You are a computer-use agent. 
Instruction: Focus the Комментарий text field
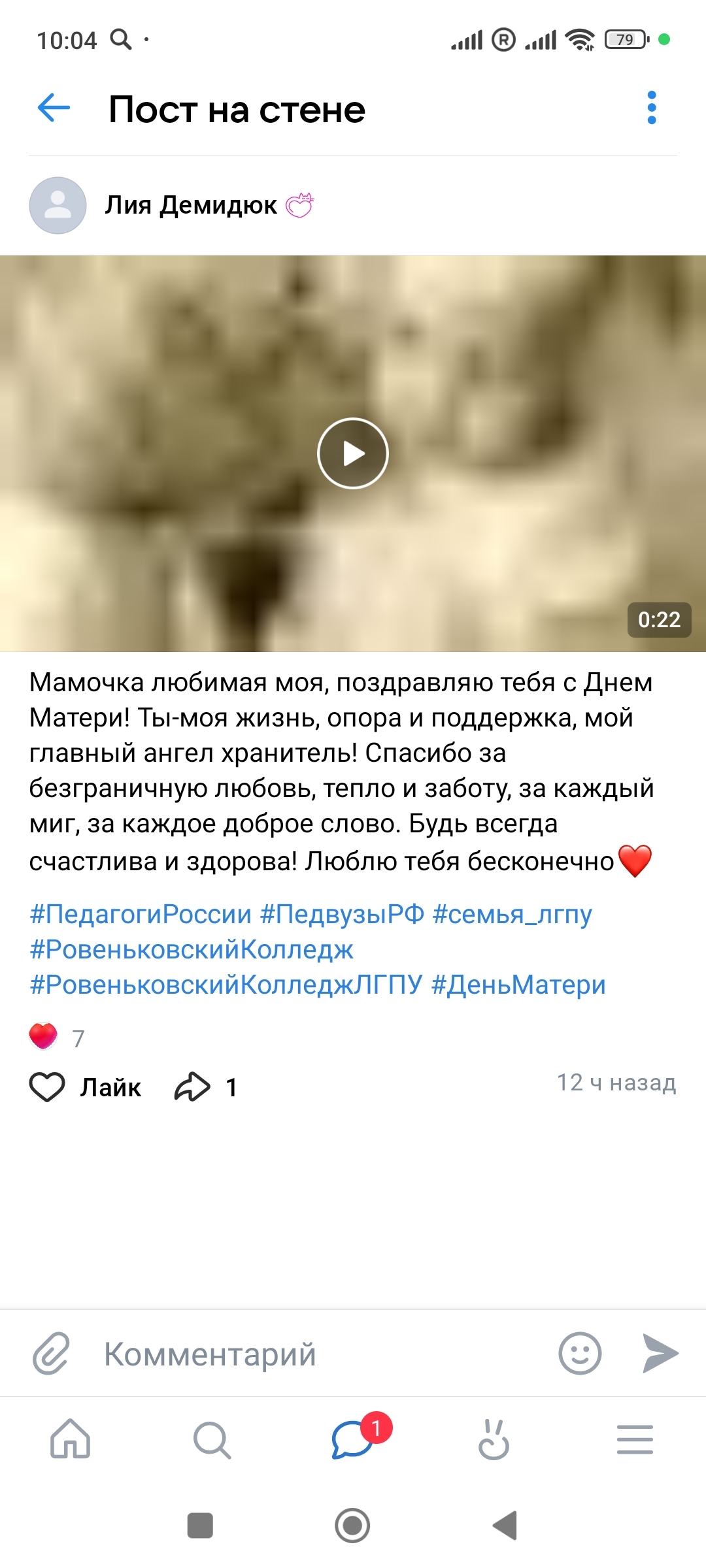314,1354
